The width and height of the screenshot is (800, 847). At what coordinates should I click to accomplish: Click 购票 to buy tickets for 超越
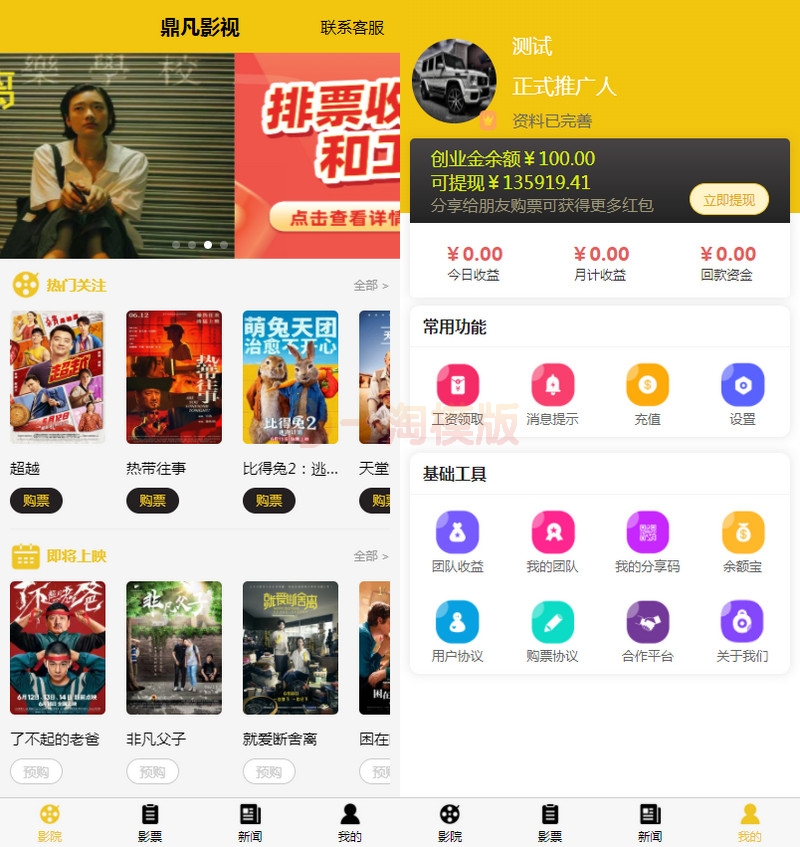pyautogui.click(x=37, y=501)
